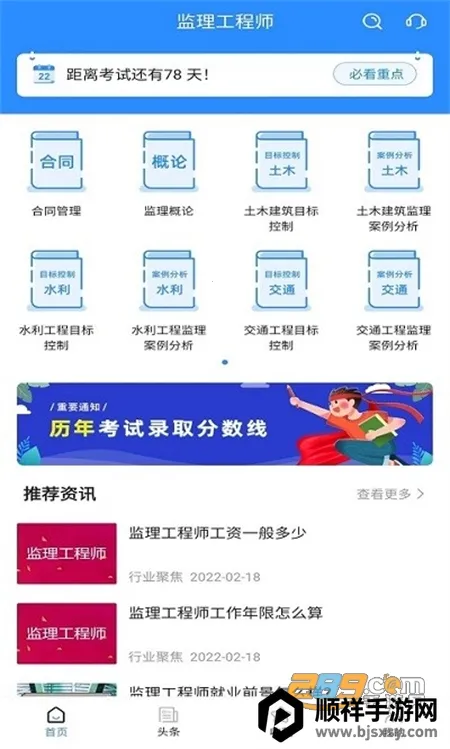This screenshot has width=450, height=749.
Task: Open 历年考试录取分数线 banner
Action: pyautogui.click(x=225, y=424)
